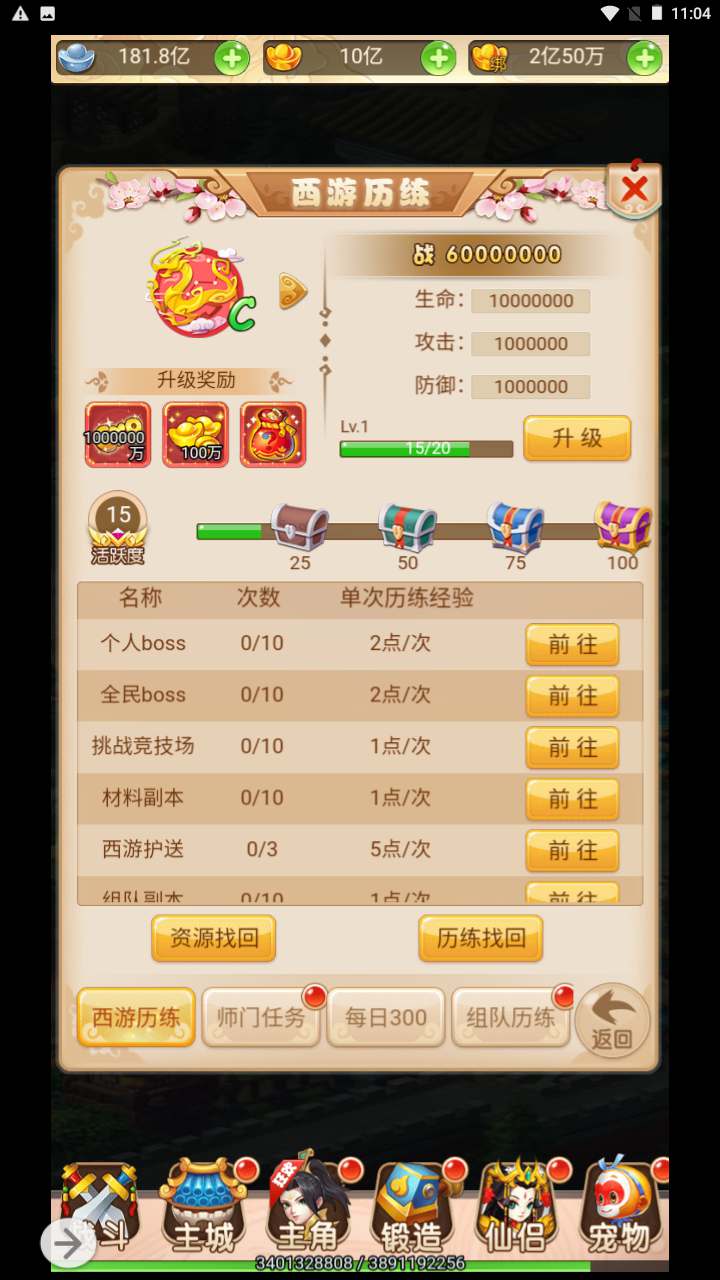720x1280 pixels.
Task: Tap 前往 for 材料副本
Action: (572, 799)
